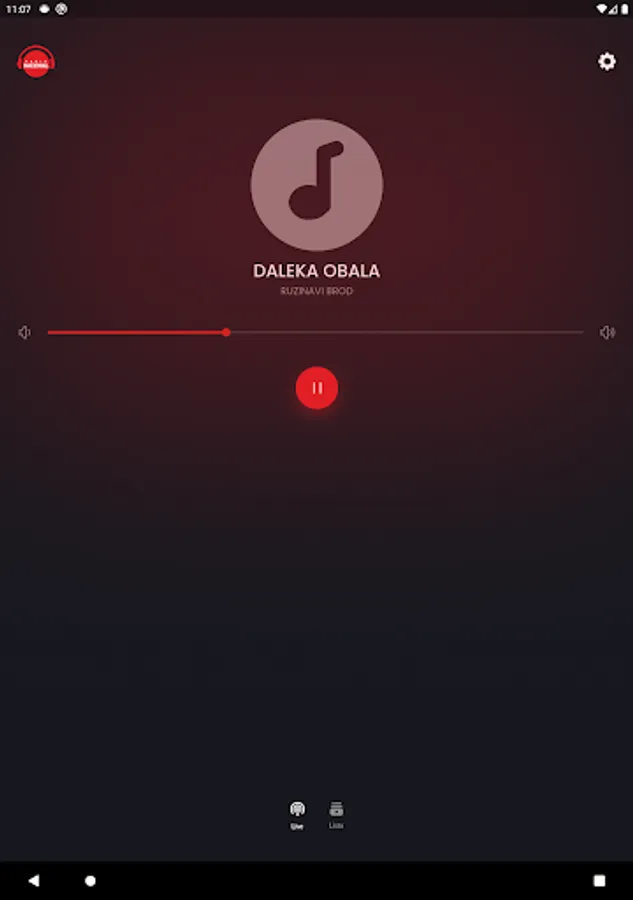Go back using the system back button
The image size is (633, 900).
(x=34, y=880)
